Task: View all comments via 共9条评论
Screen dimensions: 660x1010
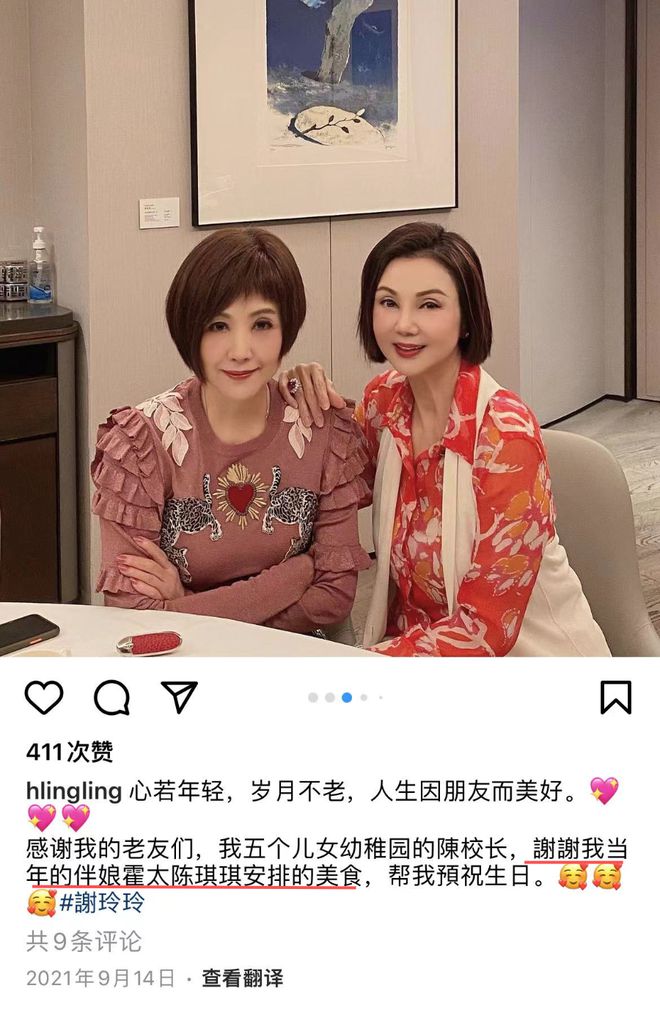Action: tap(84, 941)
